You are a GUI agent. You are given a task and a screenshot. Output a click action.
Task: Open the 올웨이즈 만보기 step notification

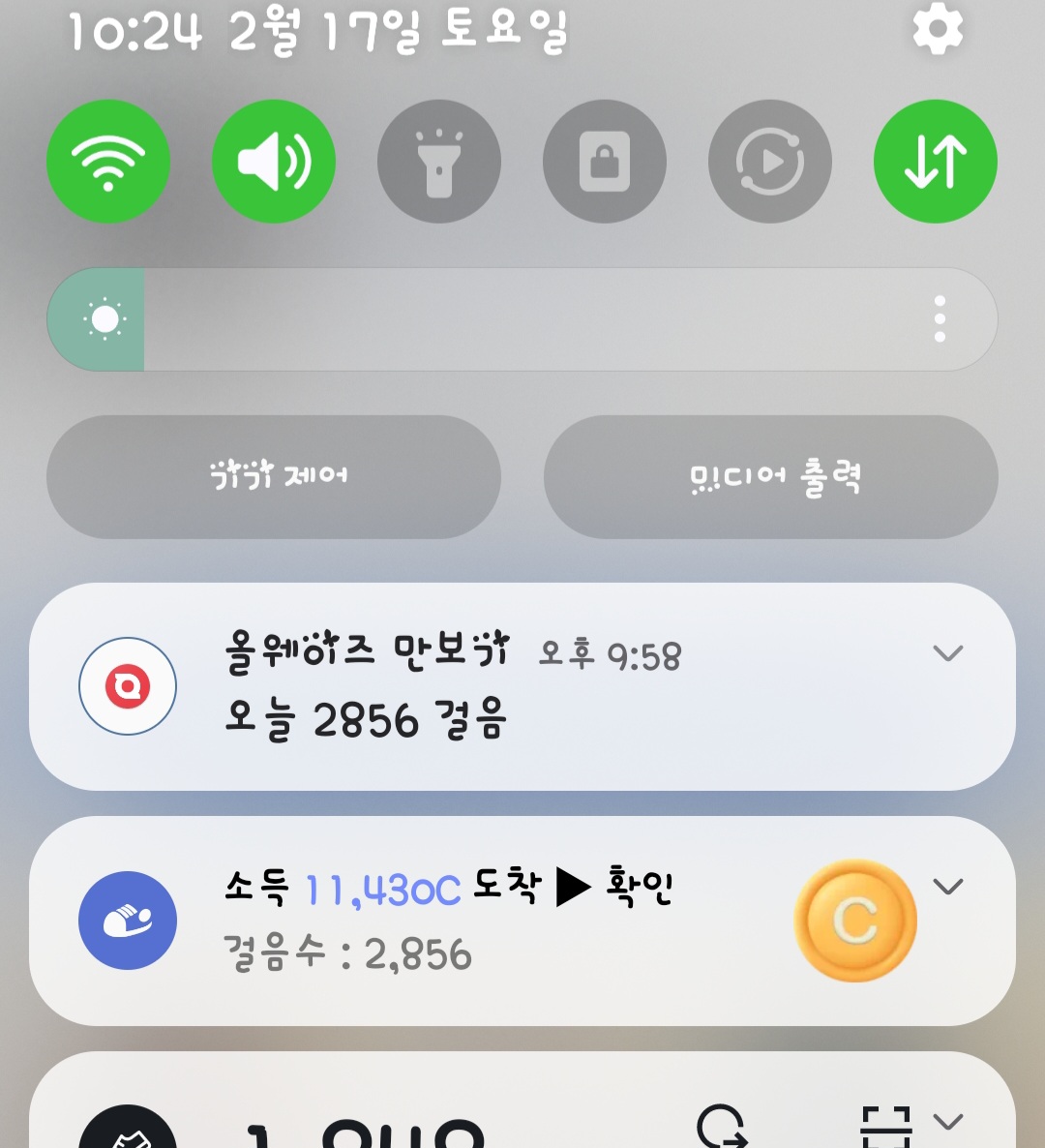484,689
